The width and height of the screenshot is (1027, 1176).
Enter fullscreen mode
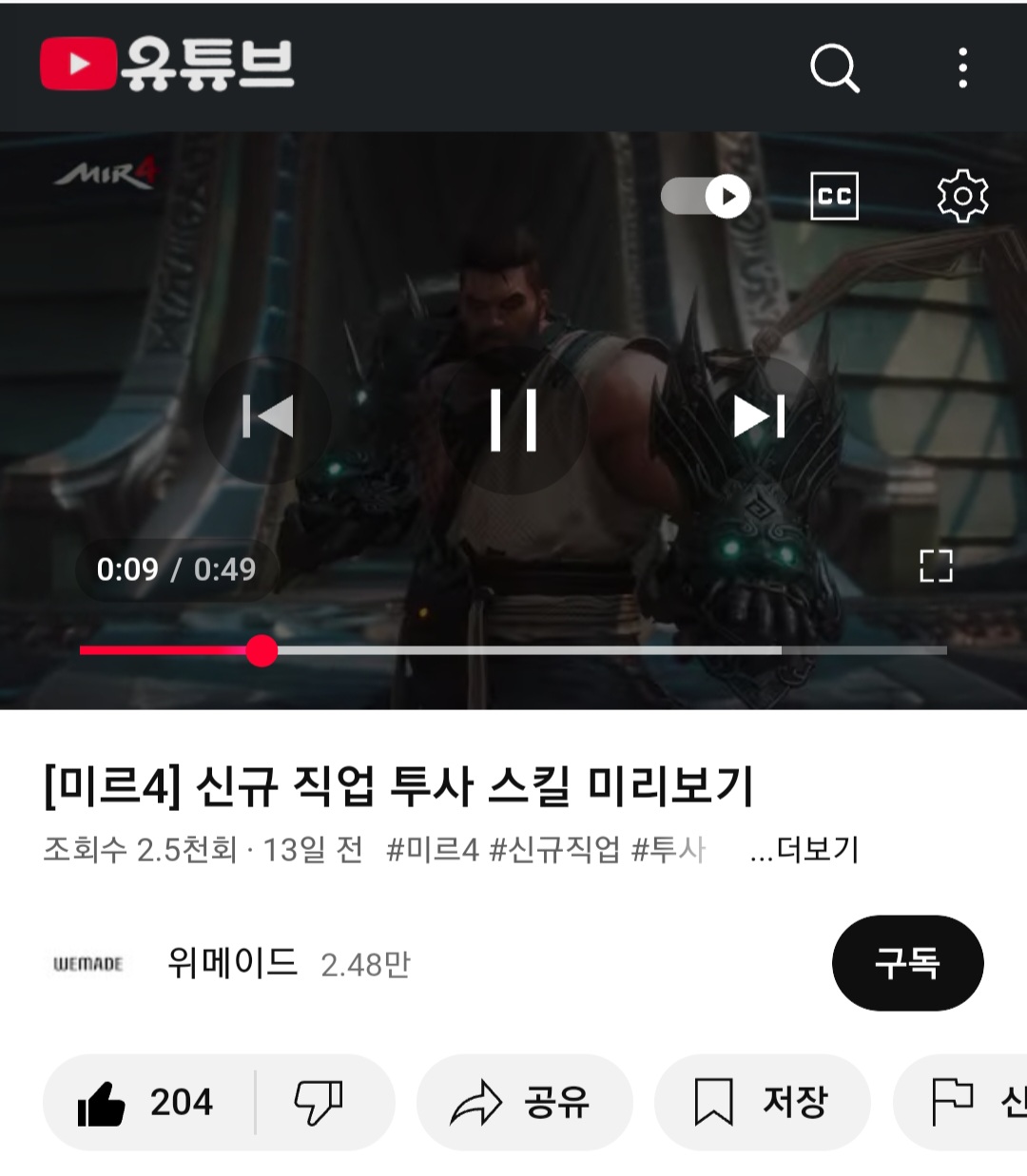coord(936,567)
